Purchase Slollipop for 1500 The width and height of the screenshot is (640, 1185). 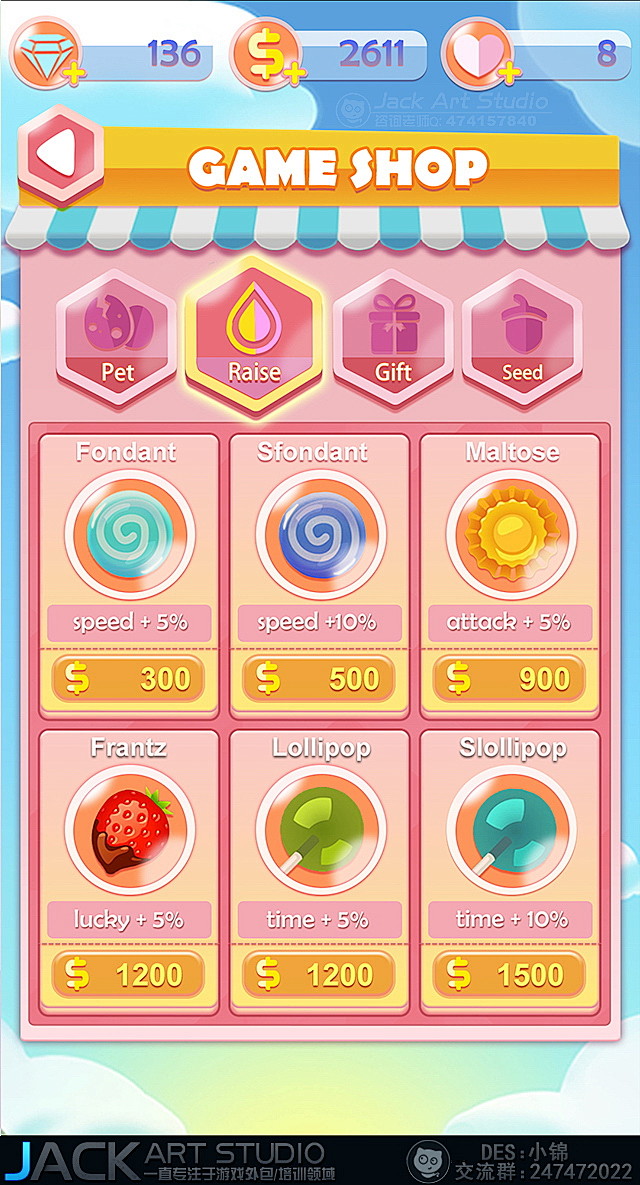point(509,975)
